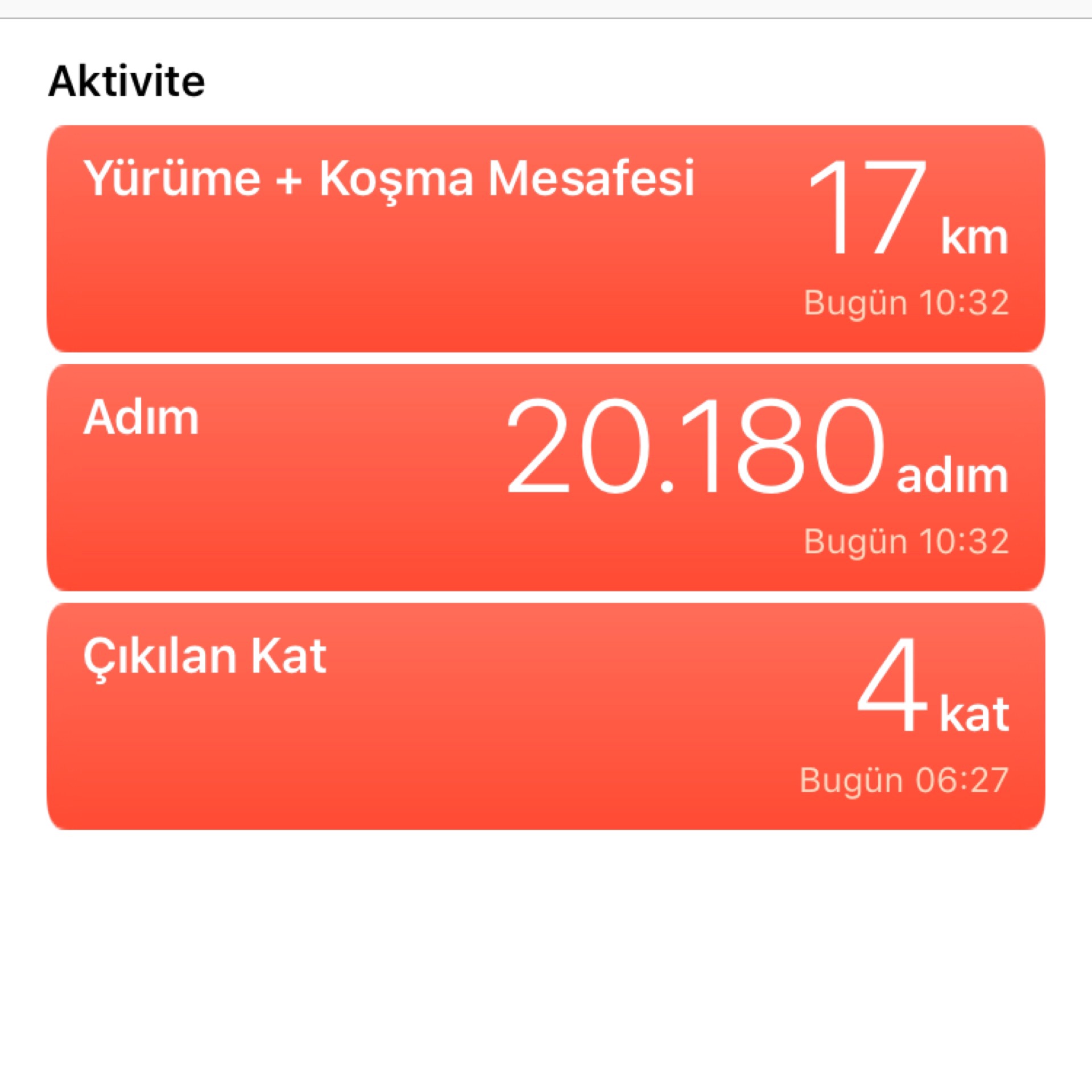Open the Çıkılan Kat card
Image resolution: width=1092 pixels, height=1092 pixels.
pos(545,716)
